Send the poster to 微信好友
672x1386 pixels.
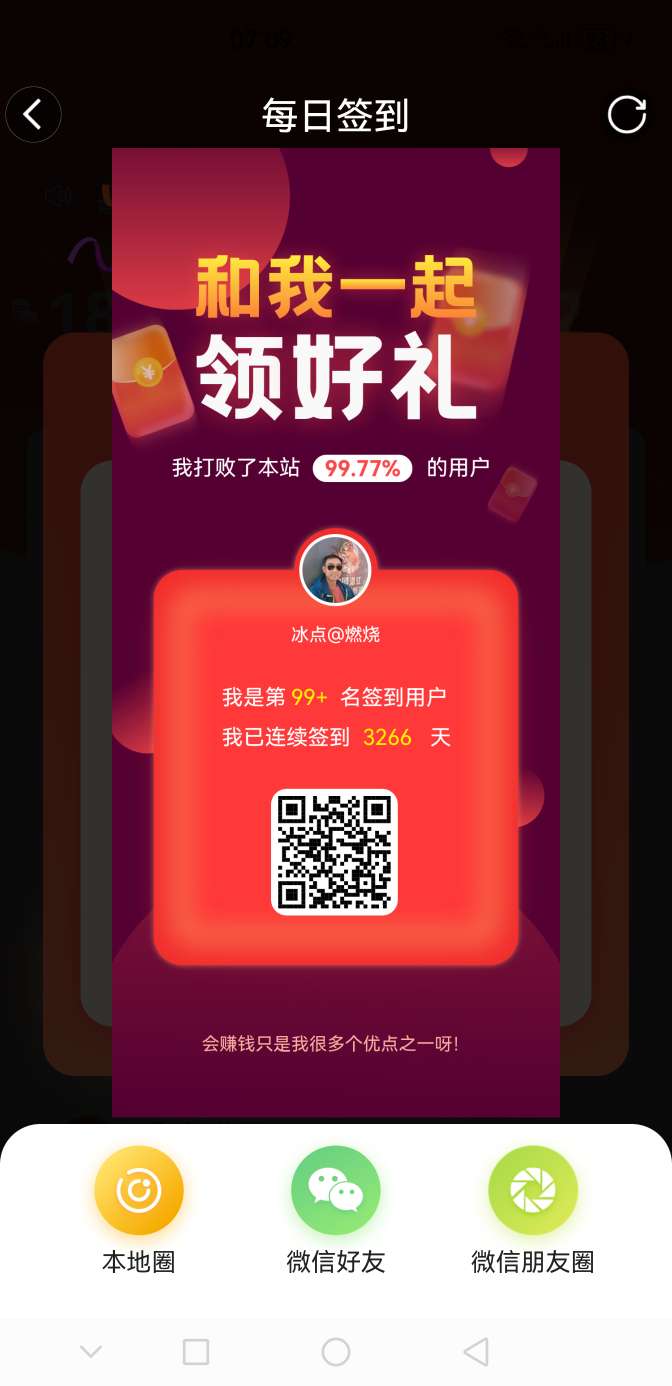tap(335, 1191)
